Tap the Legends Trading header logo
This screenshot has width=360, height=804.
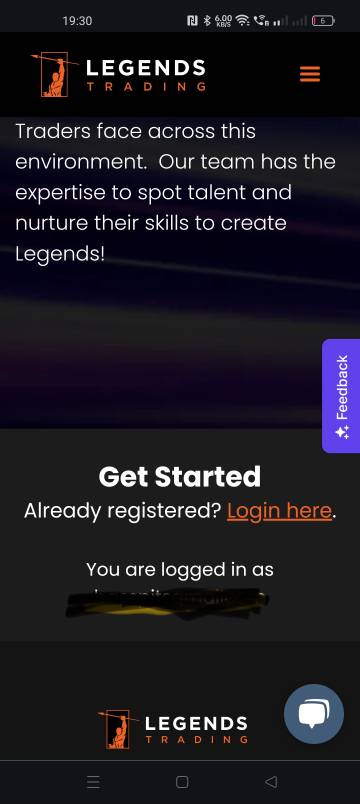pyautogui.click(x=118, y=74)
